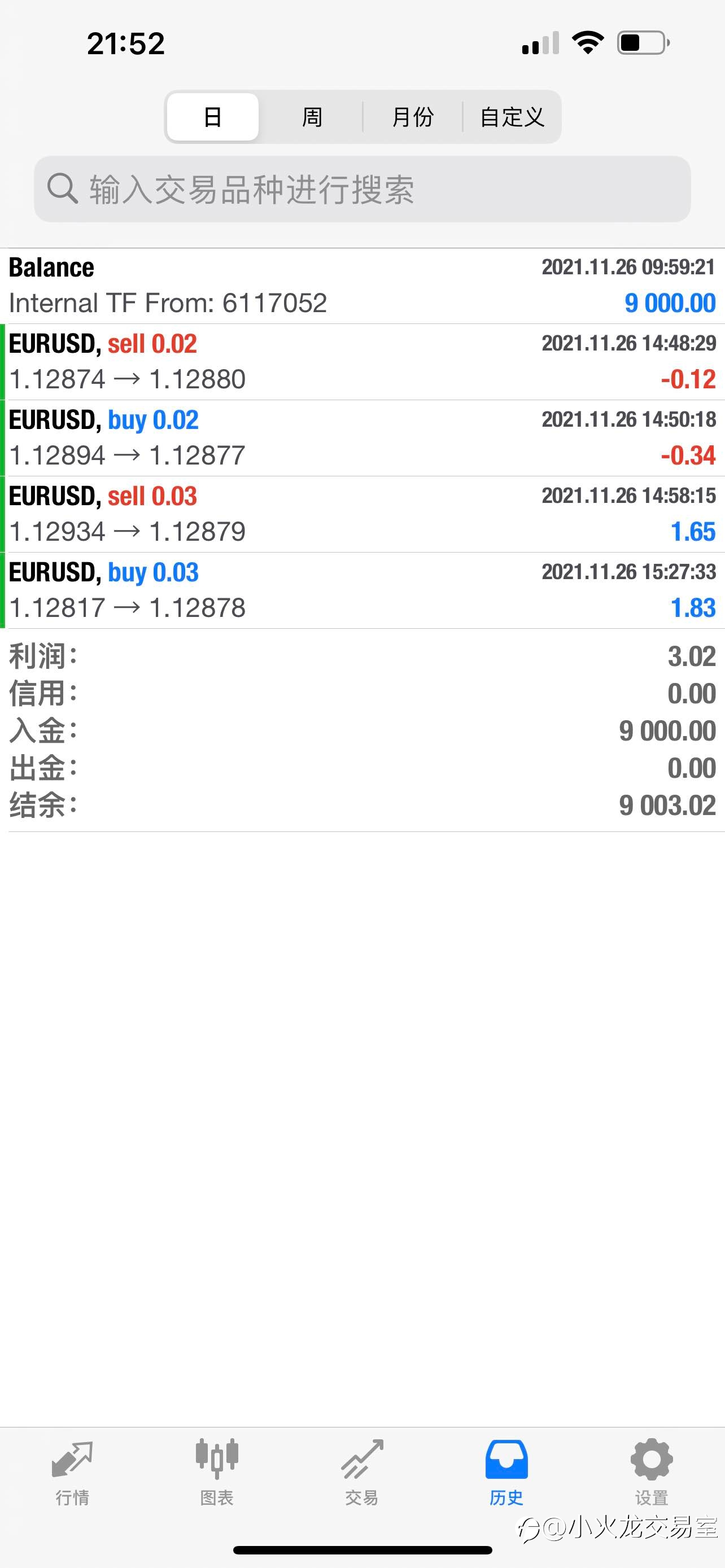Switch to the 月份 (month) period

(x=413, y=117)
